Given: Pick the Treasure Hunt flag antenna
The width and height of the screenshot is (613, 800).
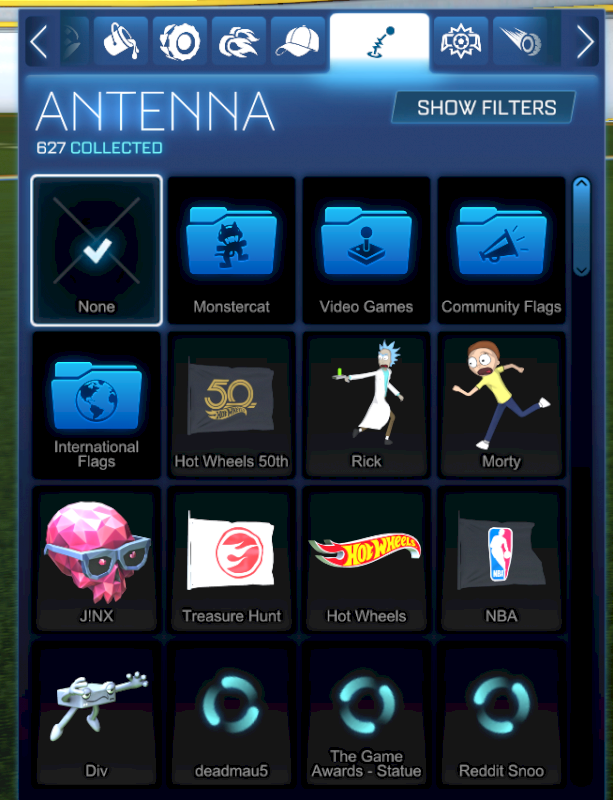Looking at the screenshot, I should (232, 560).
